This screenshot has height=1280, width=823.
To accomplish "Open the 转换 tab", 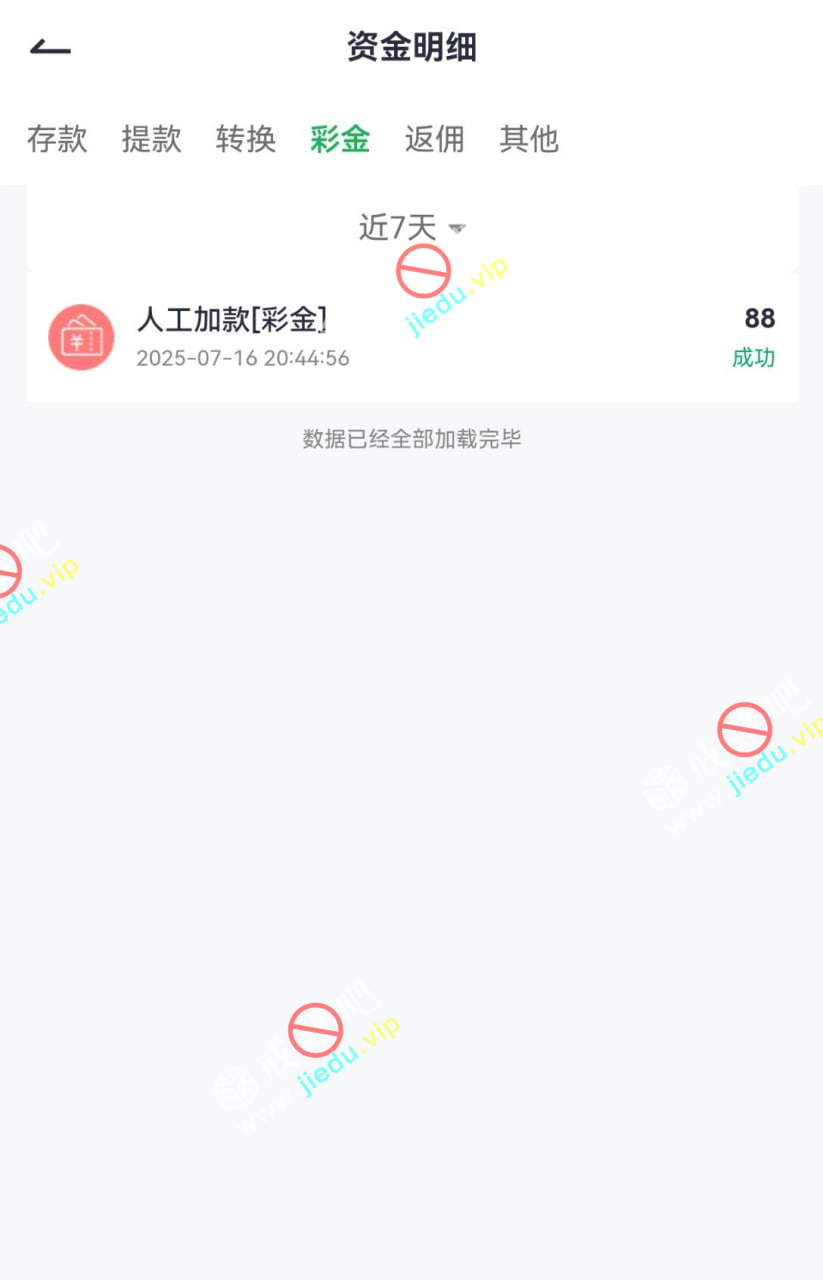I will [x=246, y=139].
